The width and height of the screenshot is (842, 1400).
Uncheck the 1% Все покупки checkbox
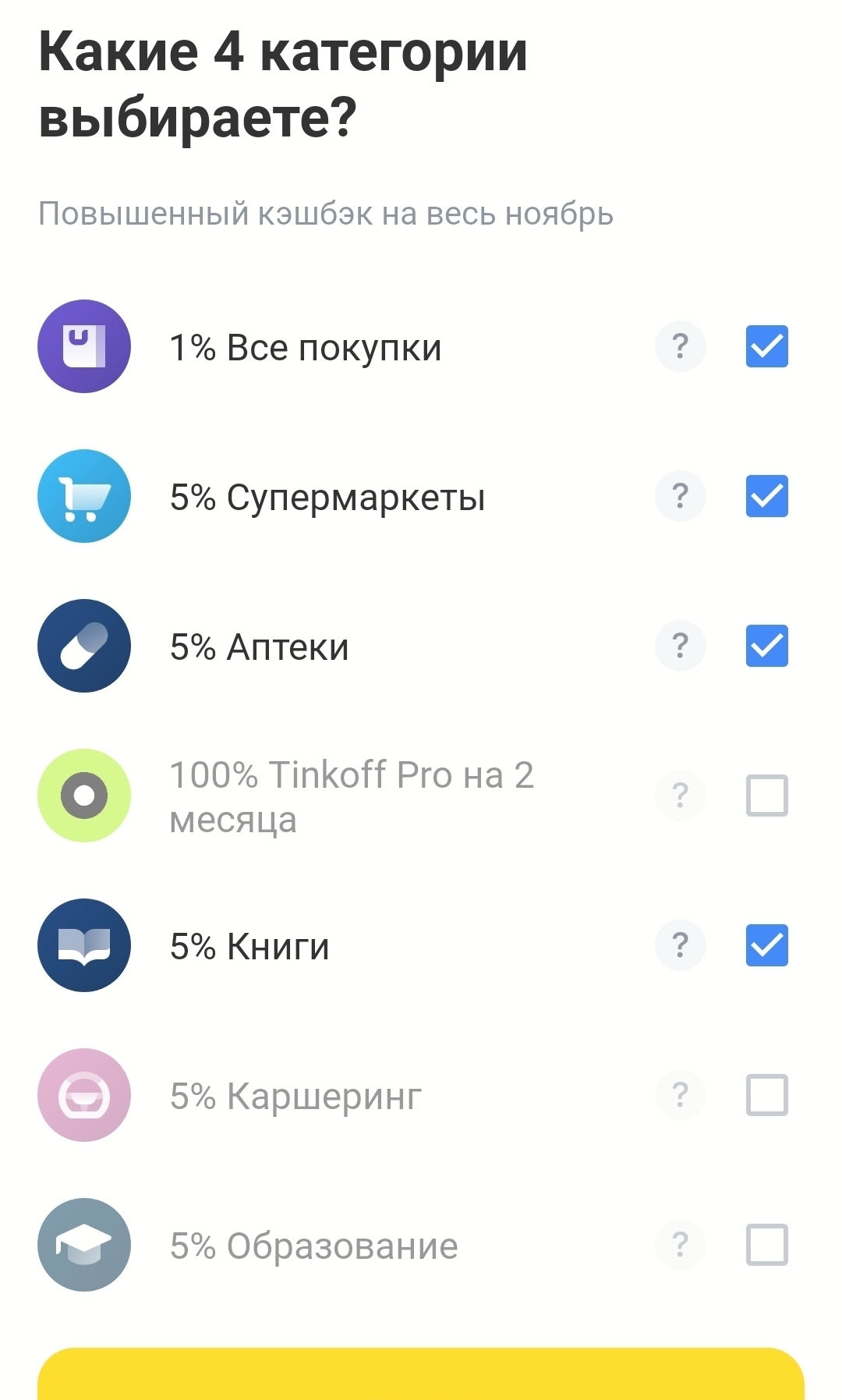[766, 346]
